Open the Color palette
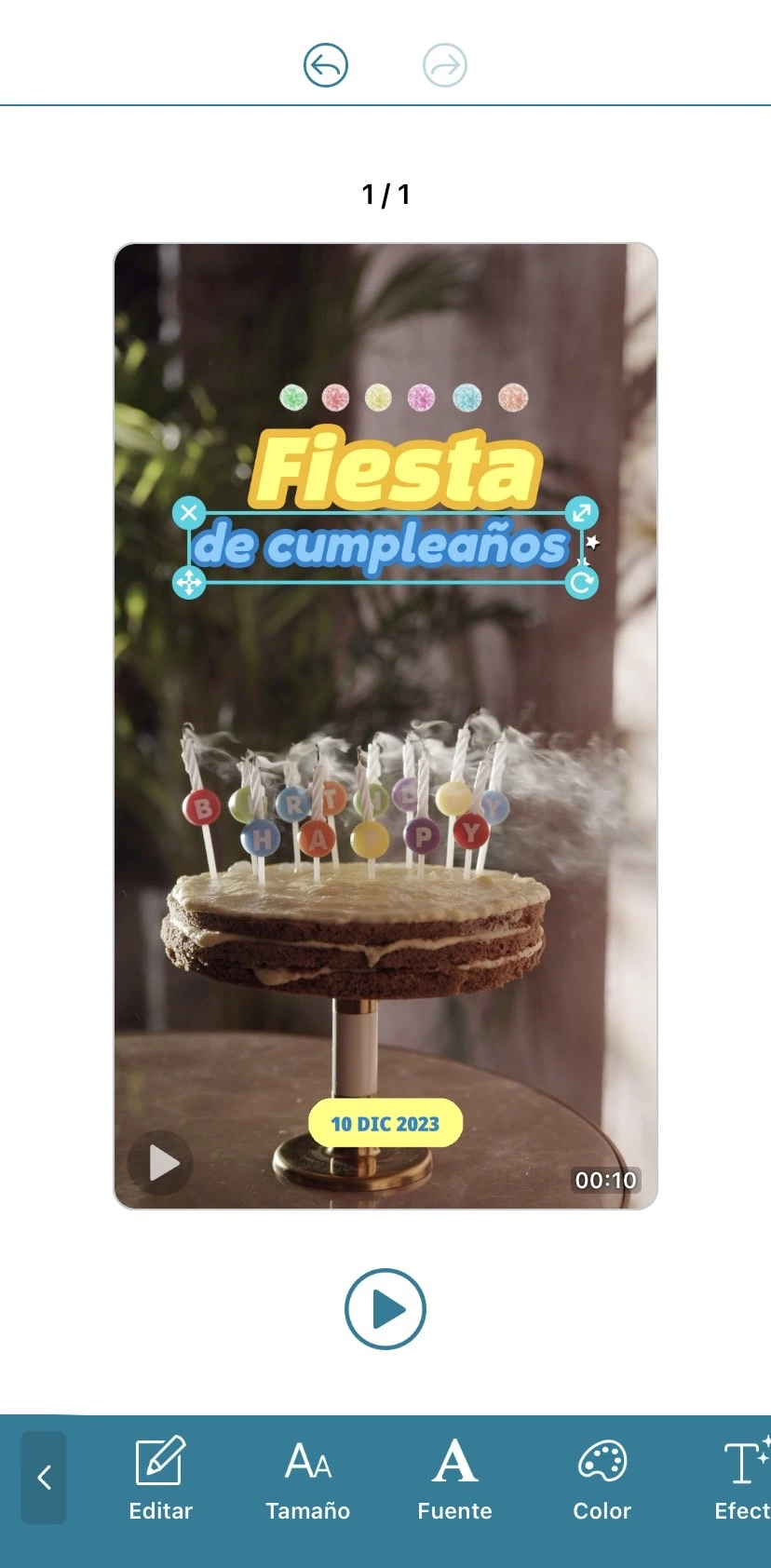 pyautogui.click(x=602, y=1479)
